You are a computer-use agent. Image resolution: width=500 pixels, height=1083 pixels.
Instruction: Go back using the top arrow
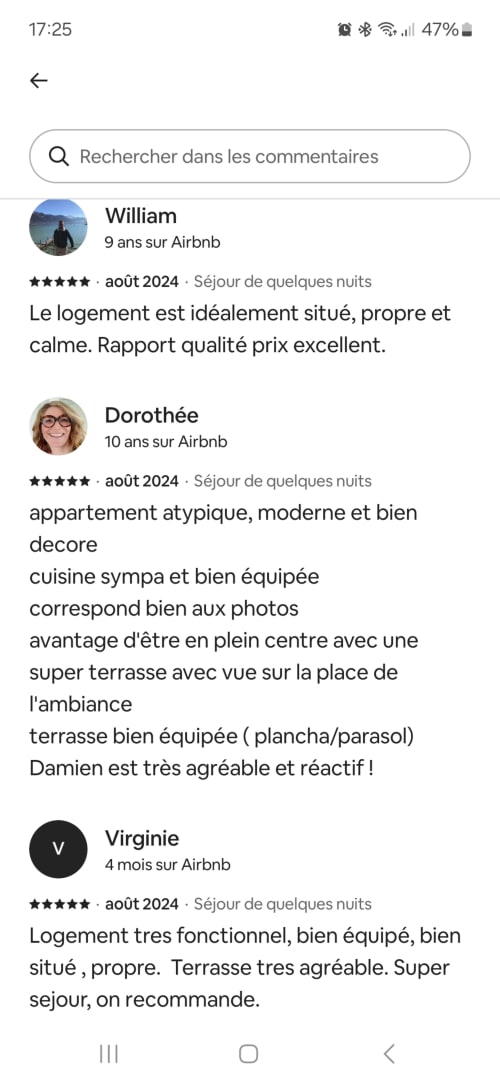[39, 81]
